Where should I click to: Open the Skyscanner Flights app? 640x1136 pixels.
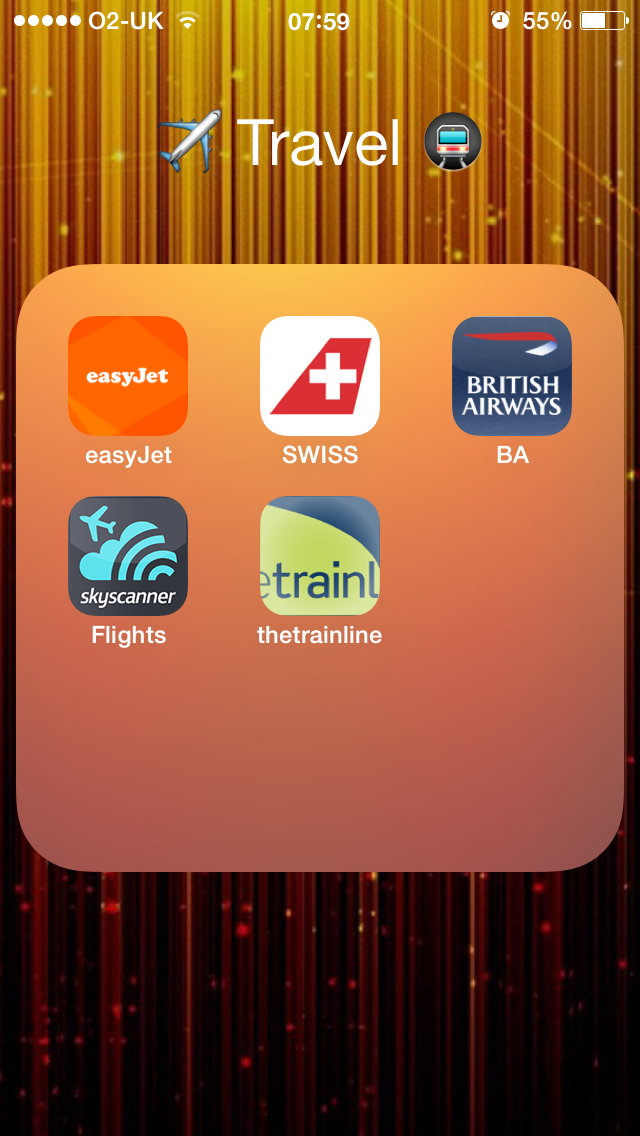coord(128,556)
